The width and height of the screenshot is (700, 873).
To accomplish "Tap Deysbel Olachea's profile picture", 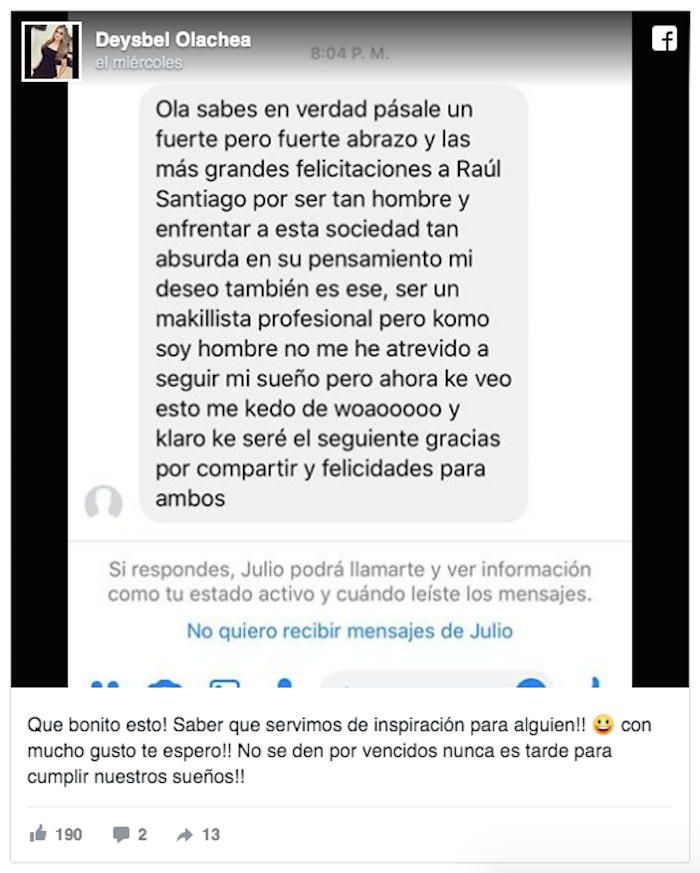I will [x=50, y=51].
